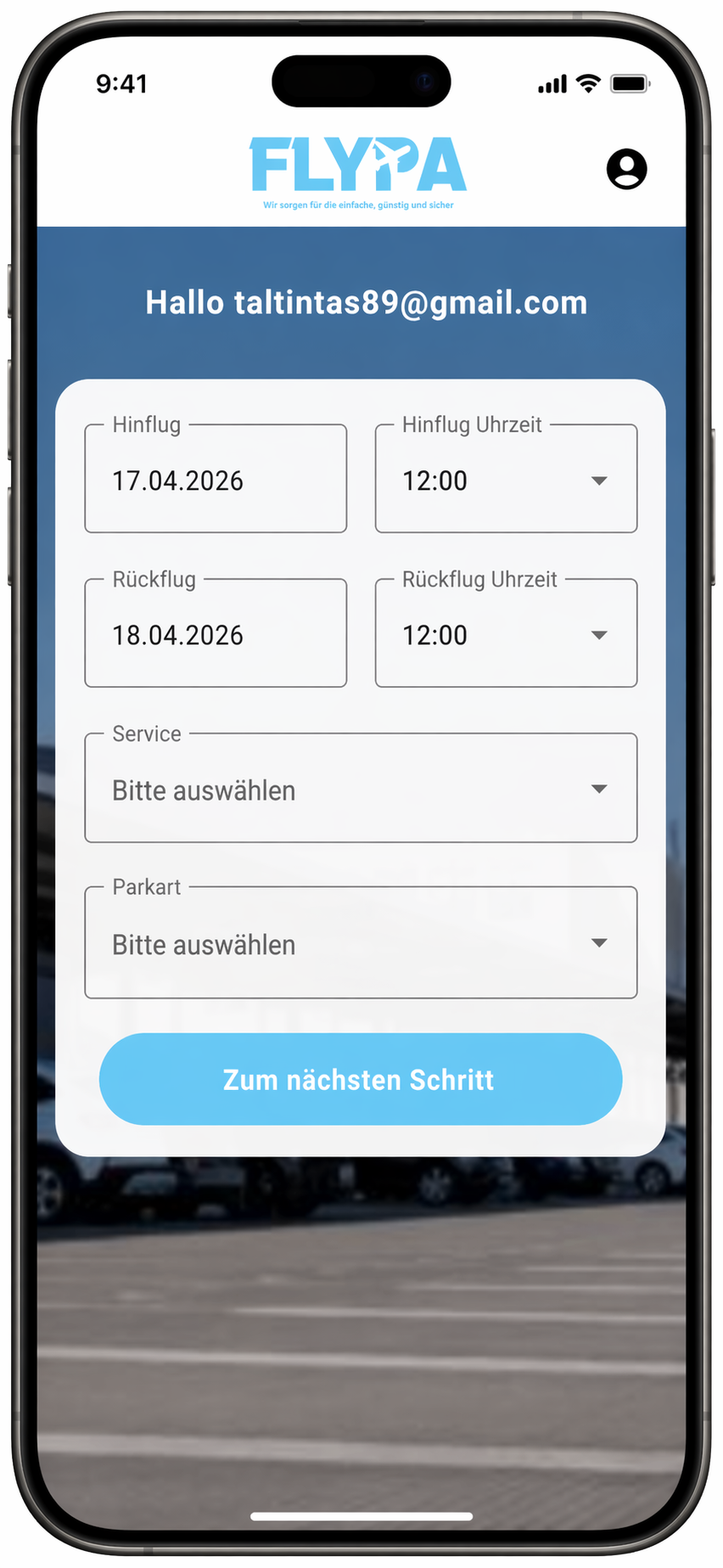Tap Zum nächsten Schritt button
This screenshot has width=723, height=1568.
click(x=361, y=1079)
